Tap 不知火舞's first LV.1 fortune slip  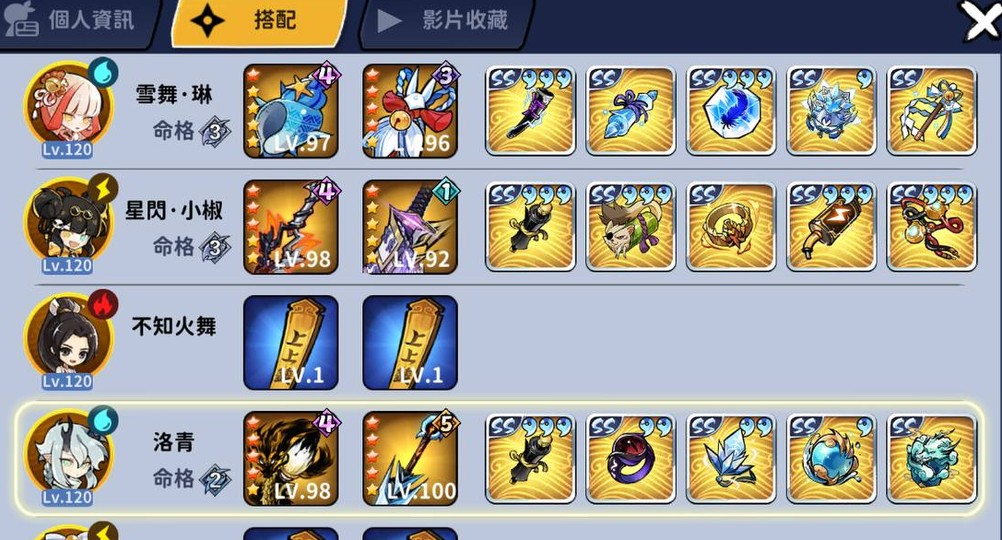pyautogui.click(x=291, y=342)
